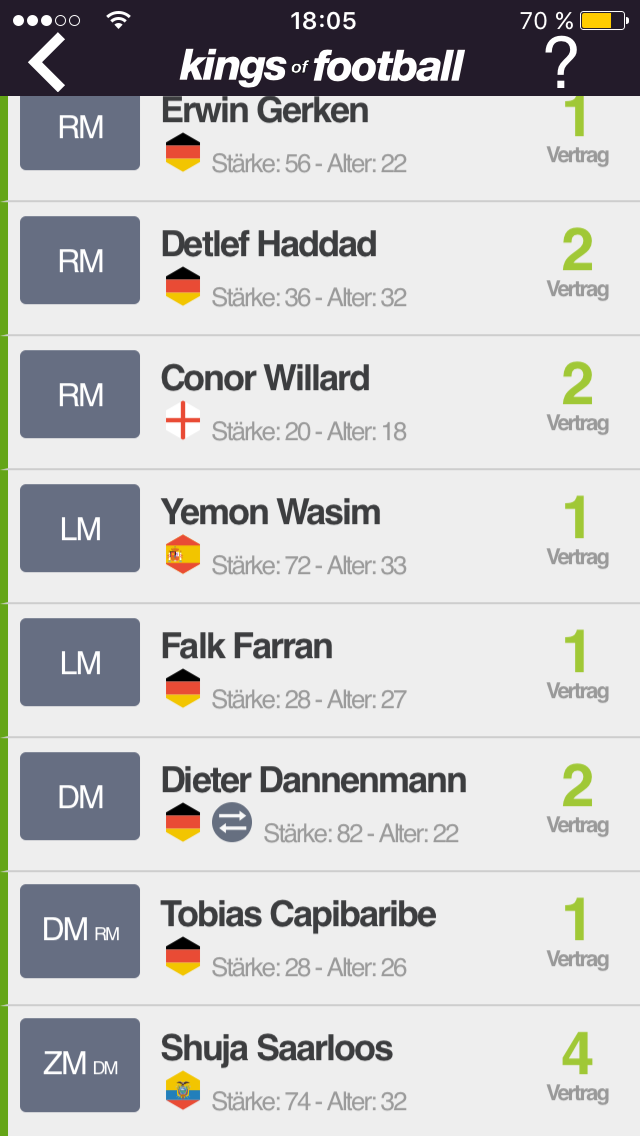640x1136 pixels.
Task: Go back using the arrow icon
Action: (x=46, y=63)
